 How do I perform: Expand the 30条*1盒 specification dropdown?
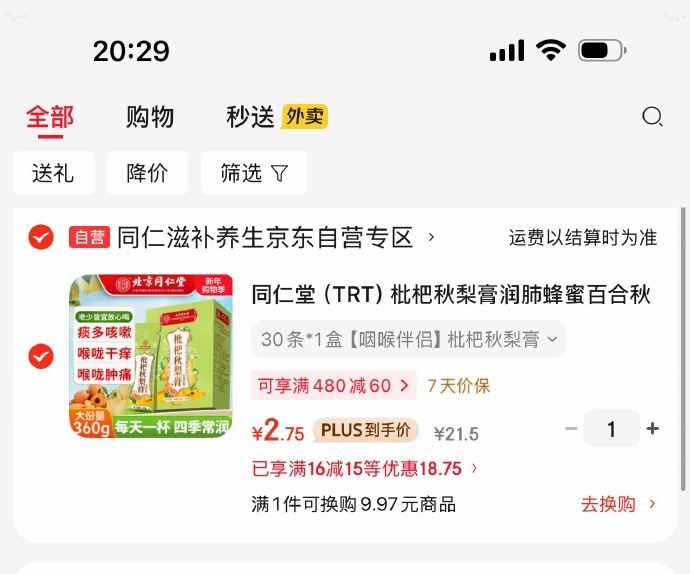[408, 339]
